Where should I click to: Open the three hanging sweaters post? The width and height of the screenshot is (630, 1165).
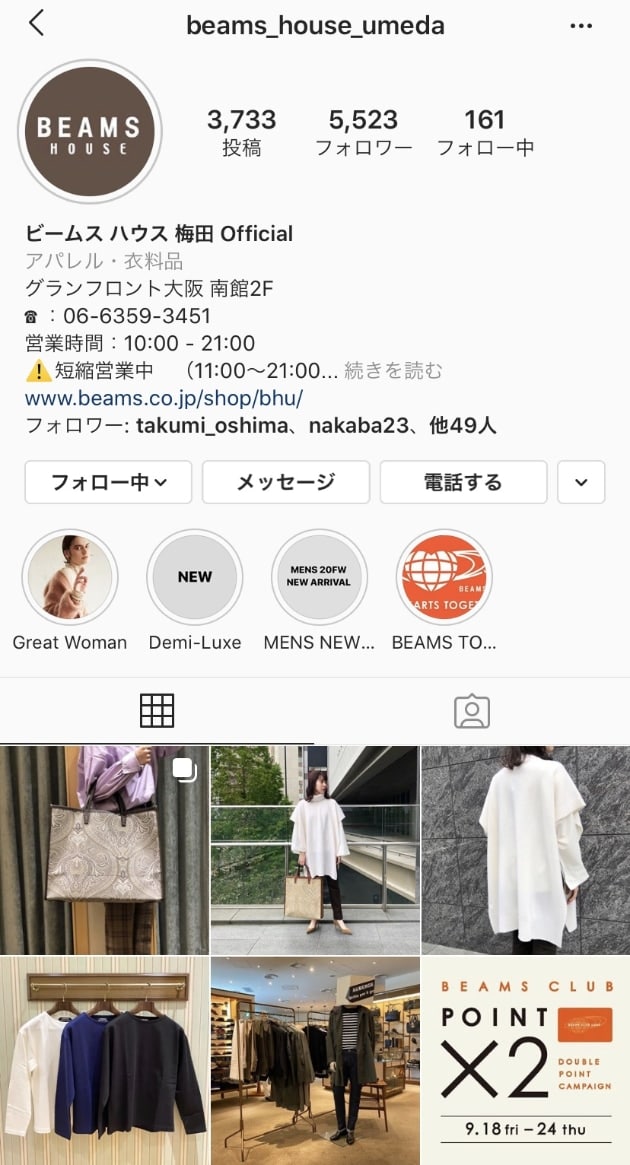coord(104,1061)
